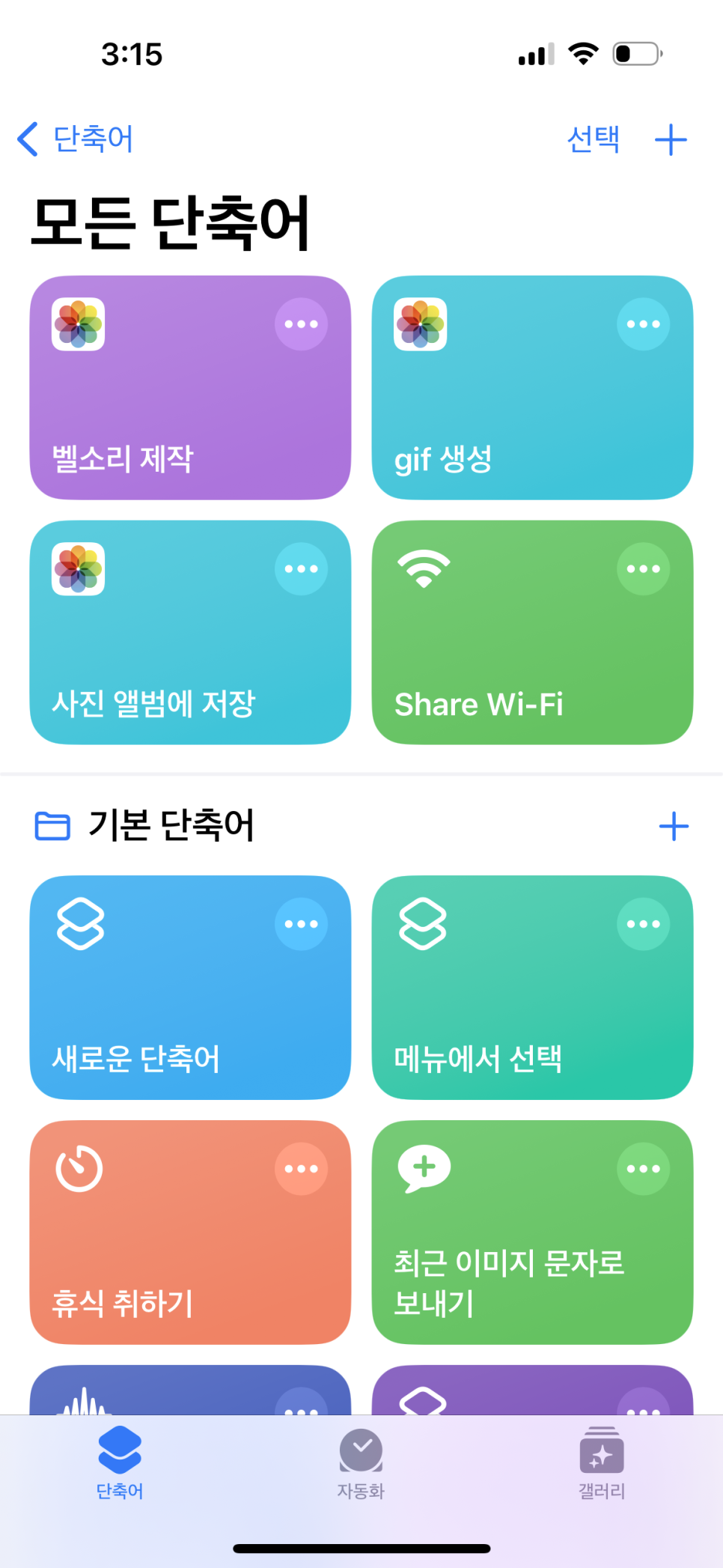Open options for gif 생성
Image resolution: width=723 pixels, height=1568 pixels.
tap(643, 324)
